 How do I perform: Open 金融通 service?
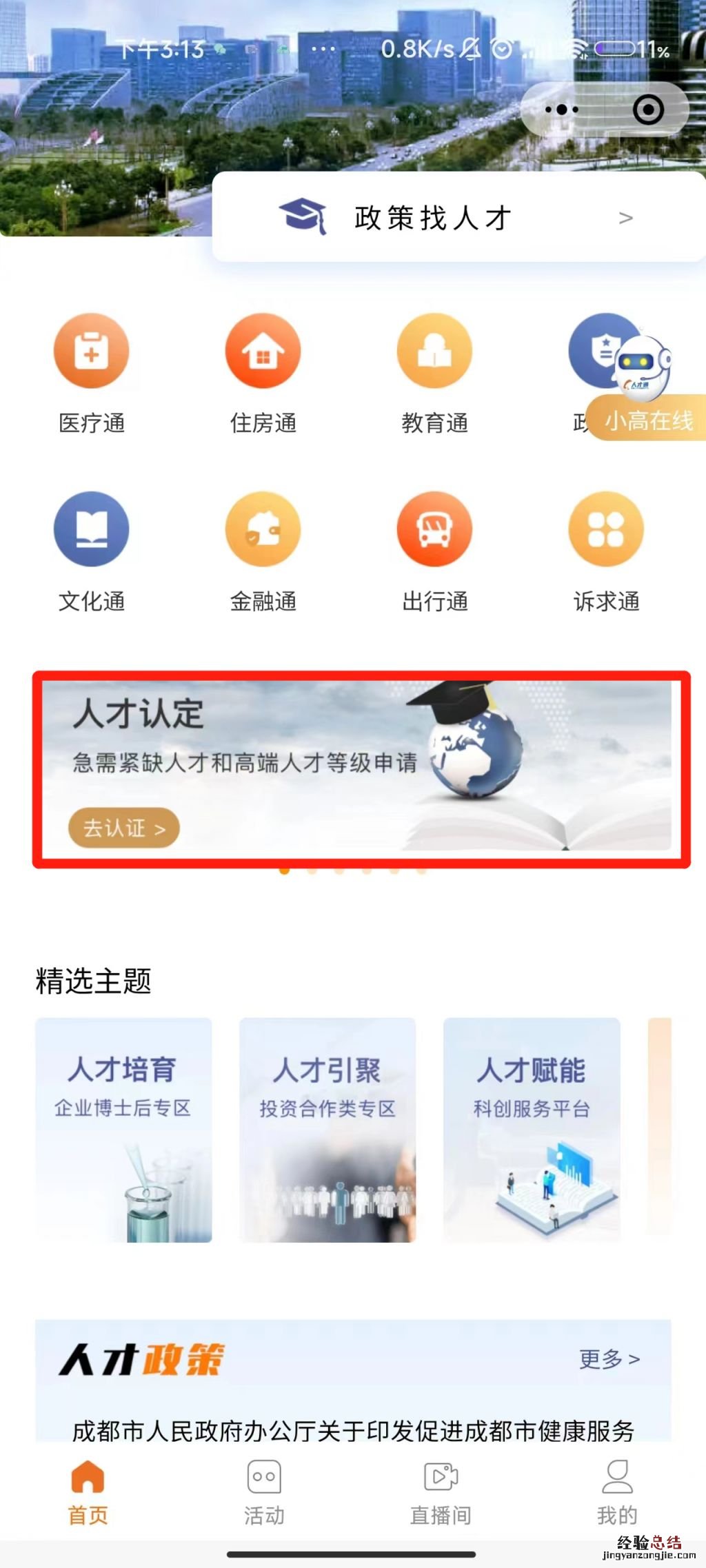click(263, 530)
